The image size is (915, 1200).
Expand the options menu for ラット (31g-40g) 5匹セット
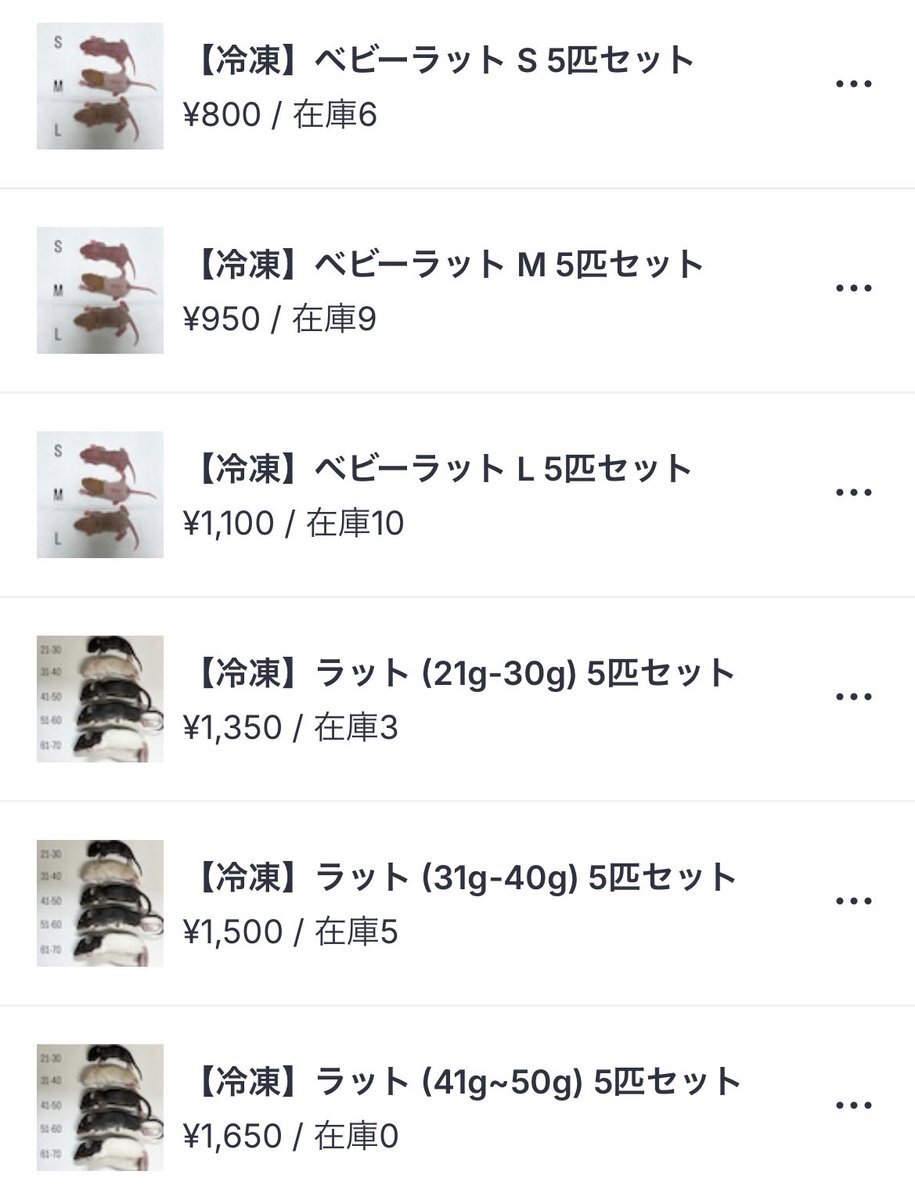tap(853, 901)
